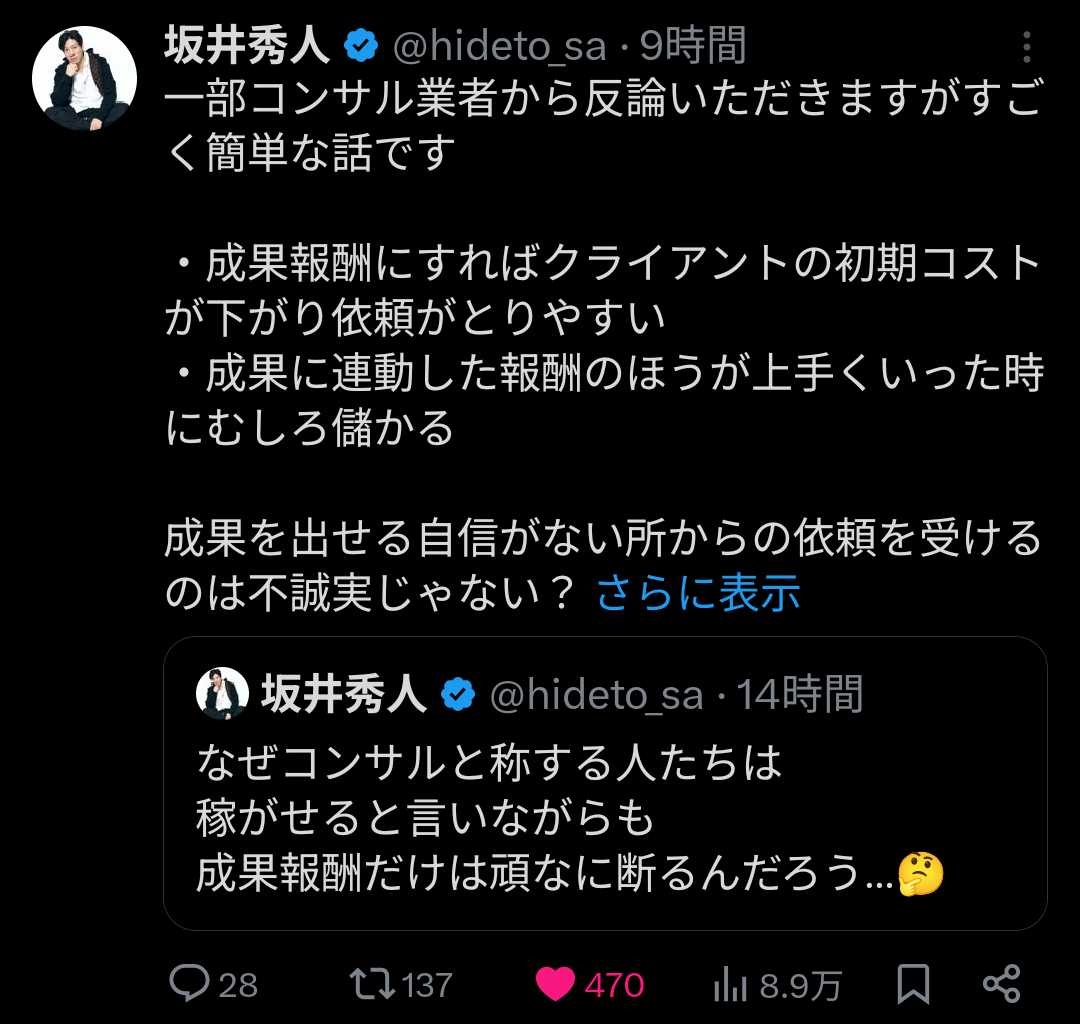Open the tweet's overflow menu
The width and height of the screenshot is (1080, 1024).
(x=1027, y=46)
